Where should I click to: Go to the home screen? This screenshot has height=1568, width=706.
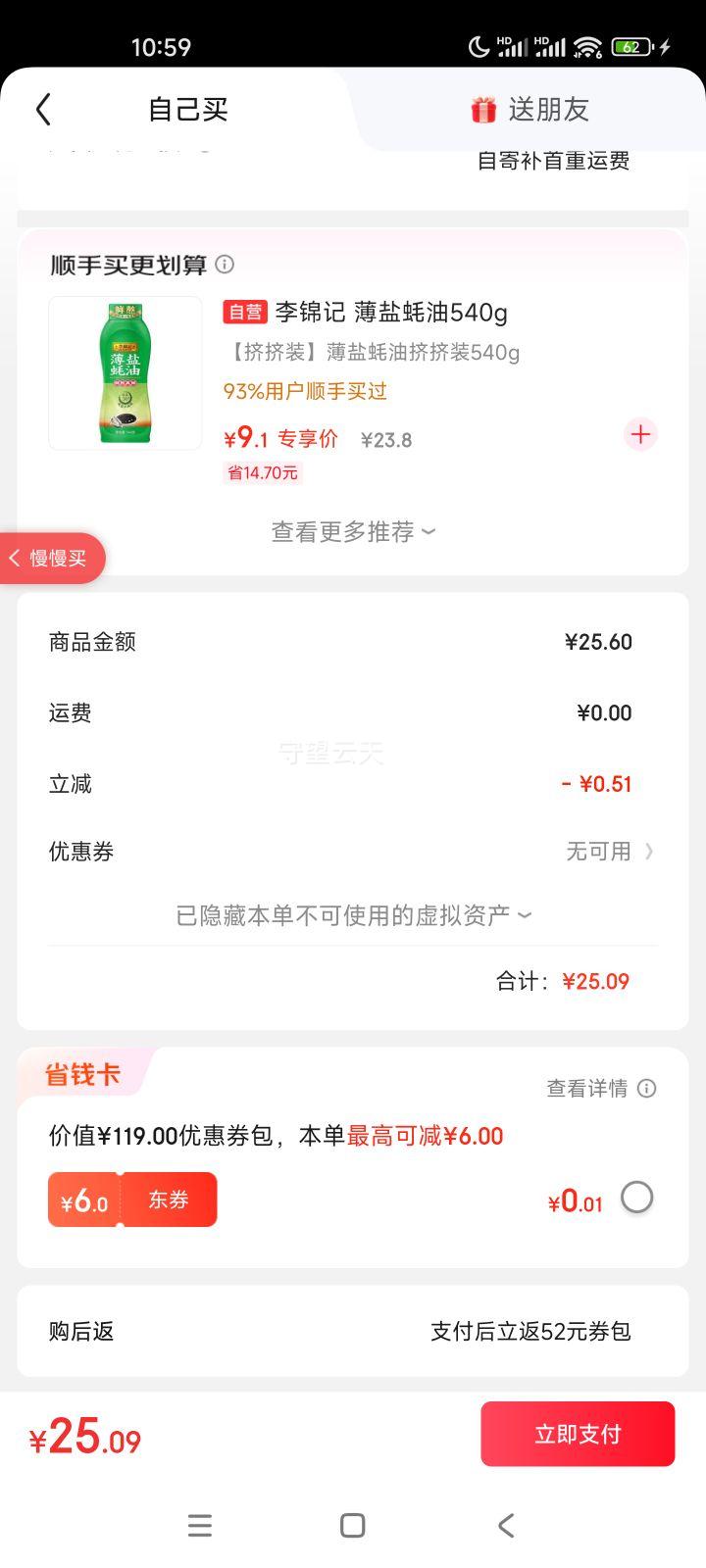pos(353,1525)
